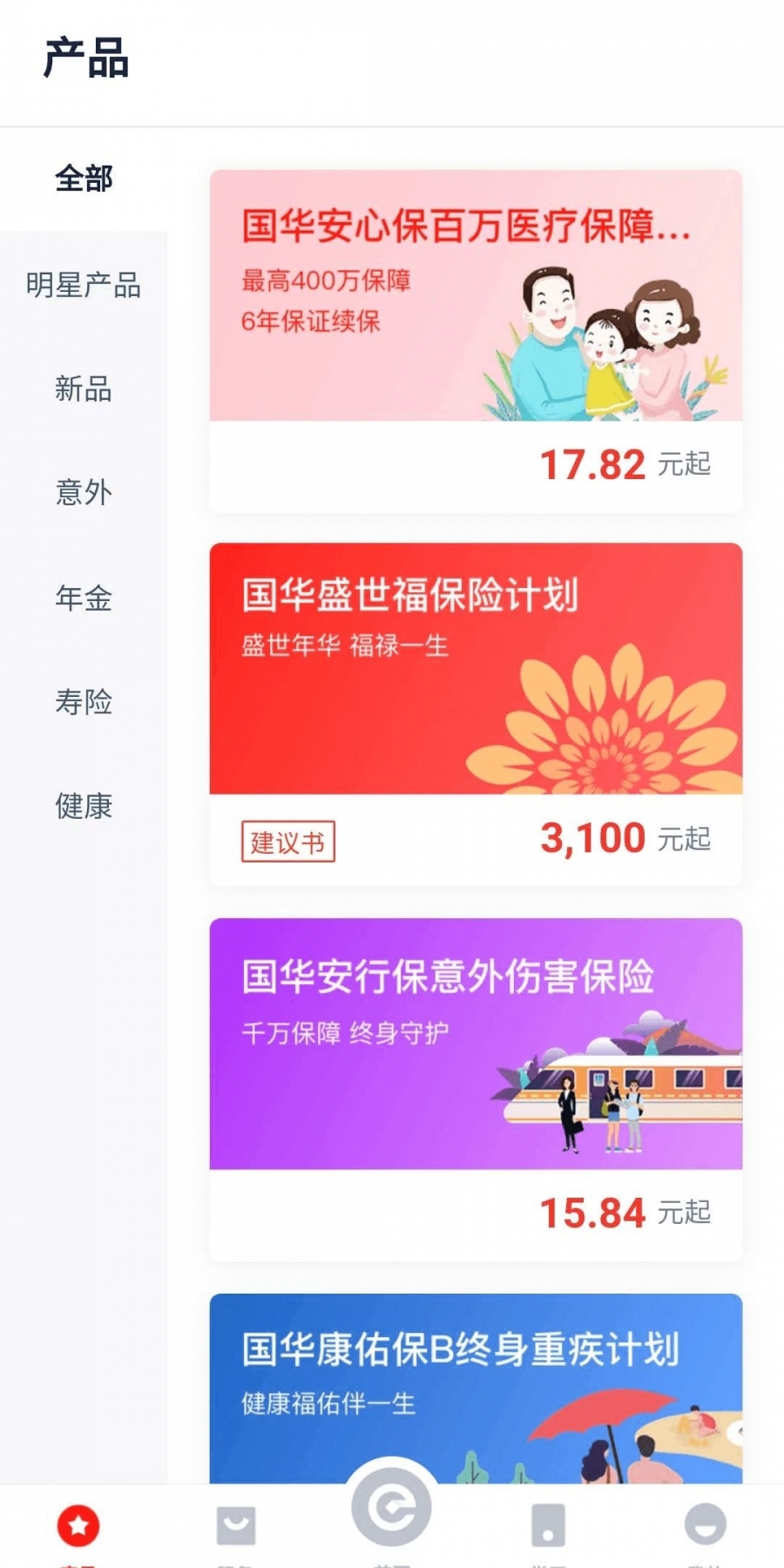Switch to 明星产品 category
784x1568 pixels.
pyautogui.click(x=84, y=285)
